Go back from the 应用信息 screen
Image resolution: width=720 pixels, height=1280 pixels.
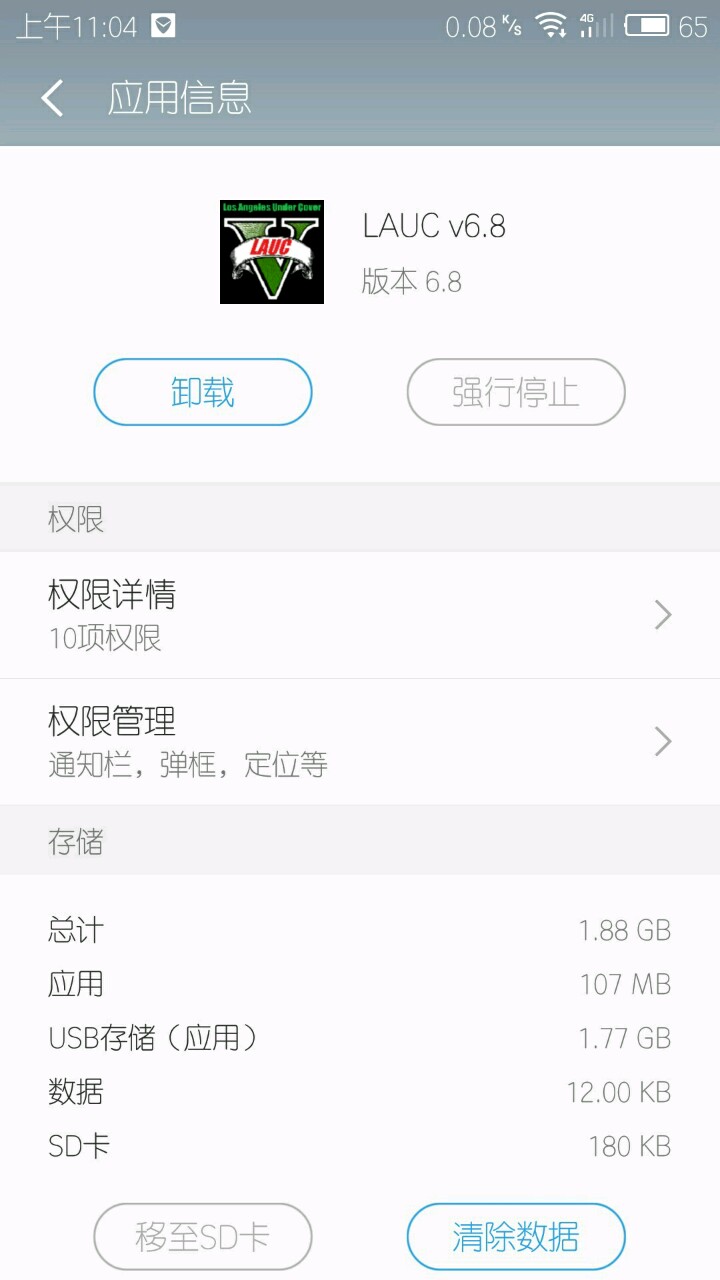click(52, 98)
